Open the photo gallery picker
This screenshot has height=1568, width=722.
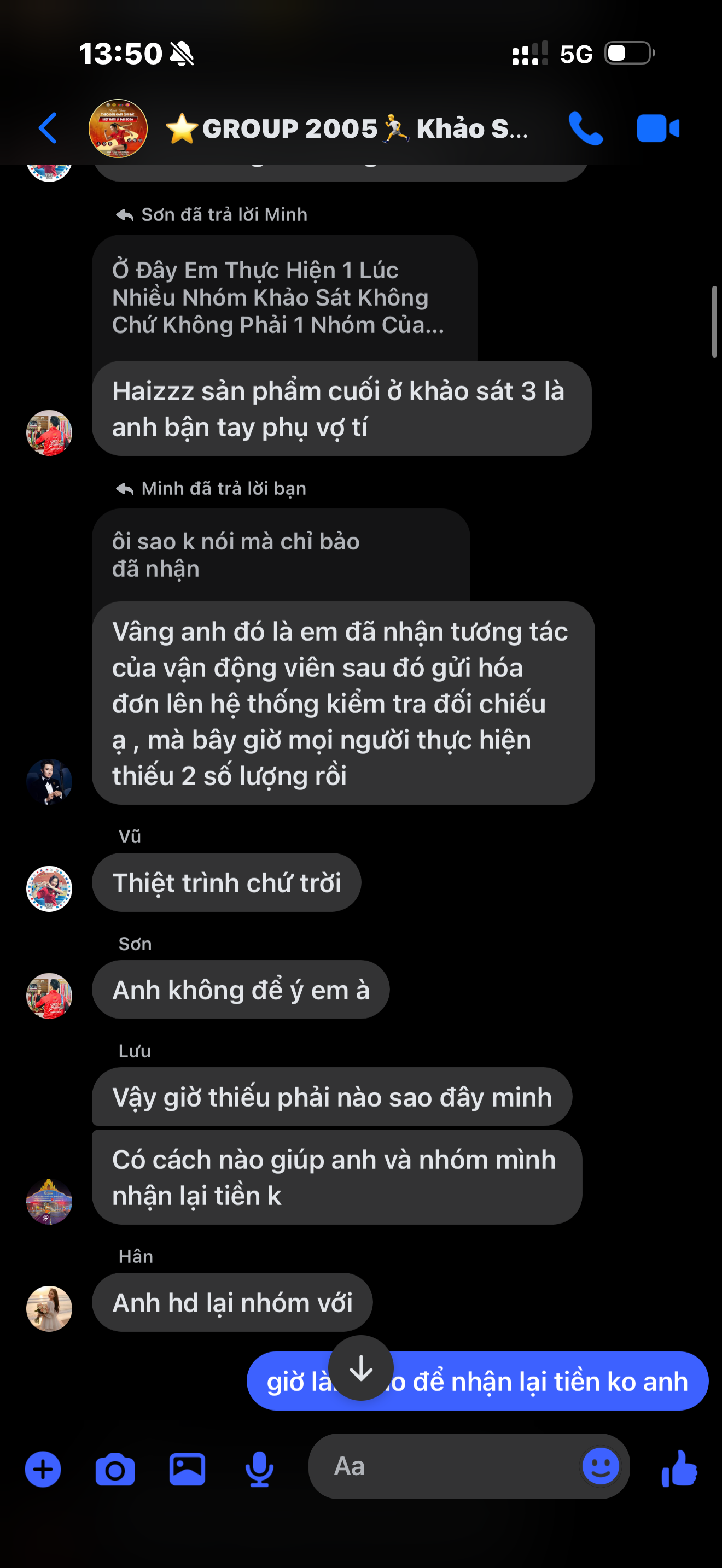[187, 1469]
